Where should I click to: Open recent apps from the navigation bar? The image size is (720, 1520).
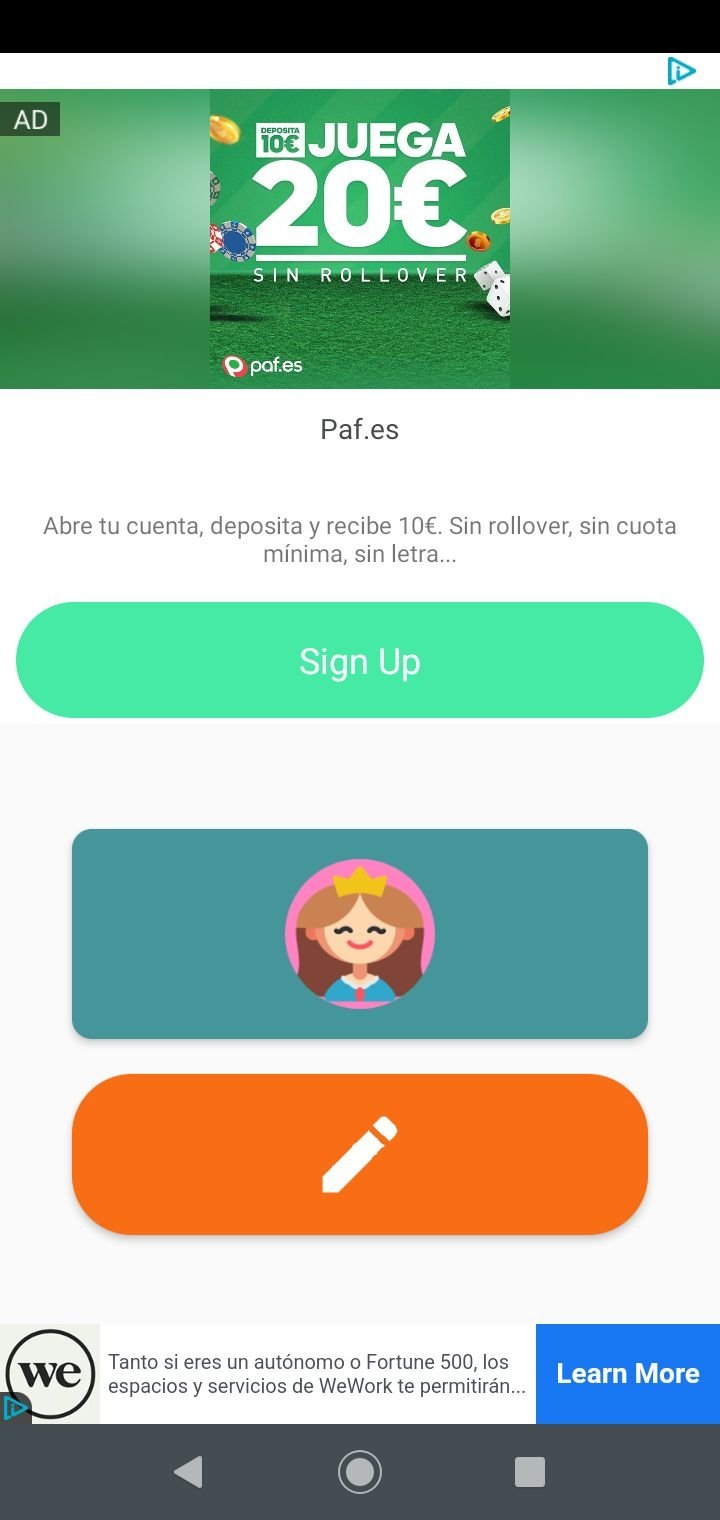[530, 1472]
